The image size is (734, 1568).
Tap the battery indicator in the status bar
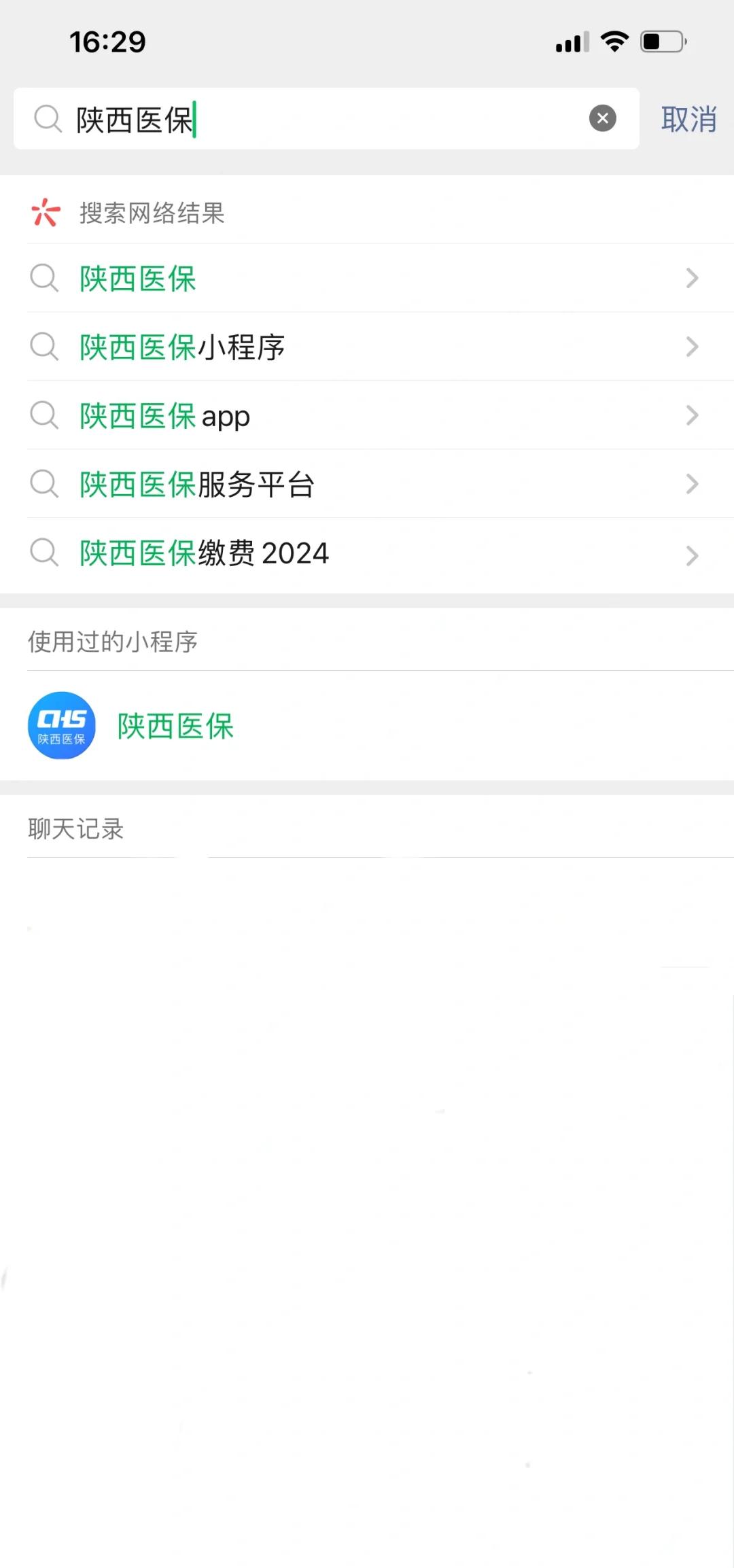pyautogui.click(x=662, y=42)
